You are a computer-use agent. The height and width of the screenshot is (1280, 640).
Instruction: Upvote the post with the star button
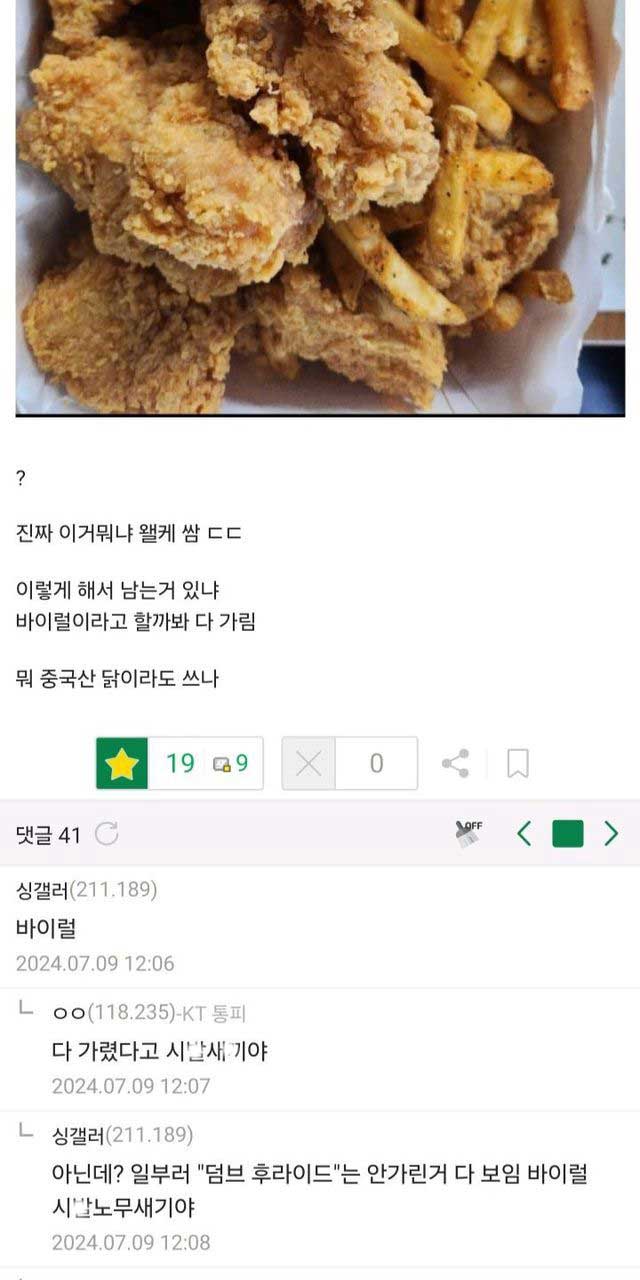click(122, 764)
